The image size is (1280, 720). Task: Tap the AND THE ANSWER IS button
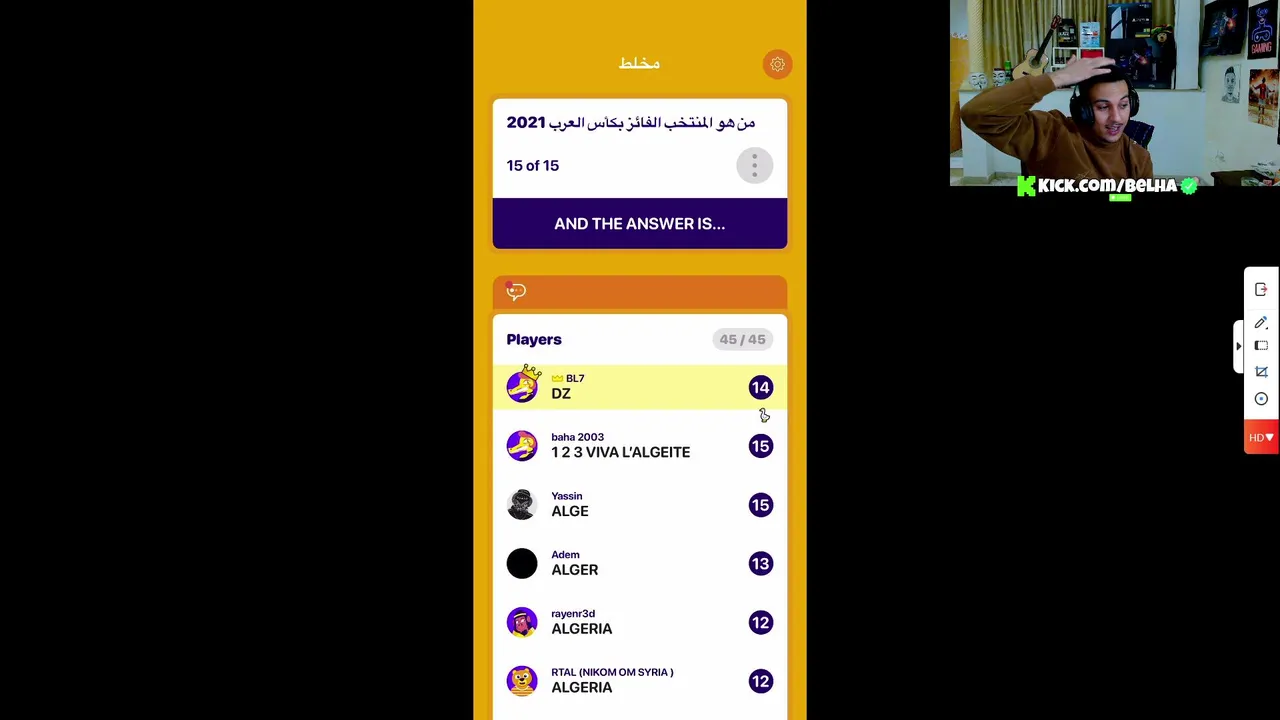[x=640, y=224]
